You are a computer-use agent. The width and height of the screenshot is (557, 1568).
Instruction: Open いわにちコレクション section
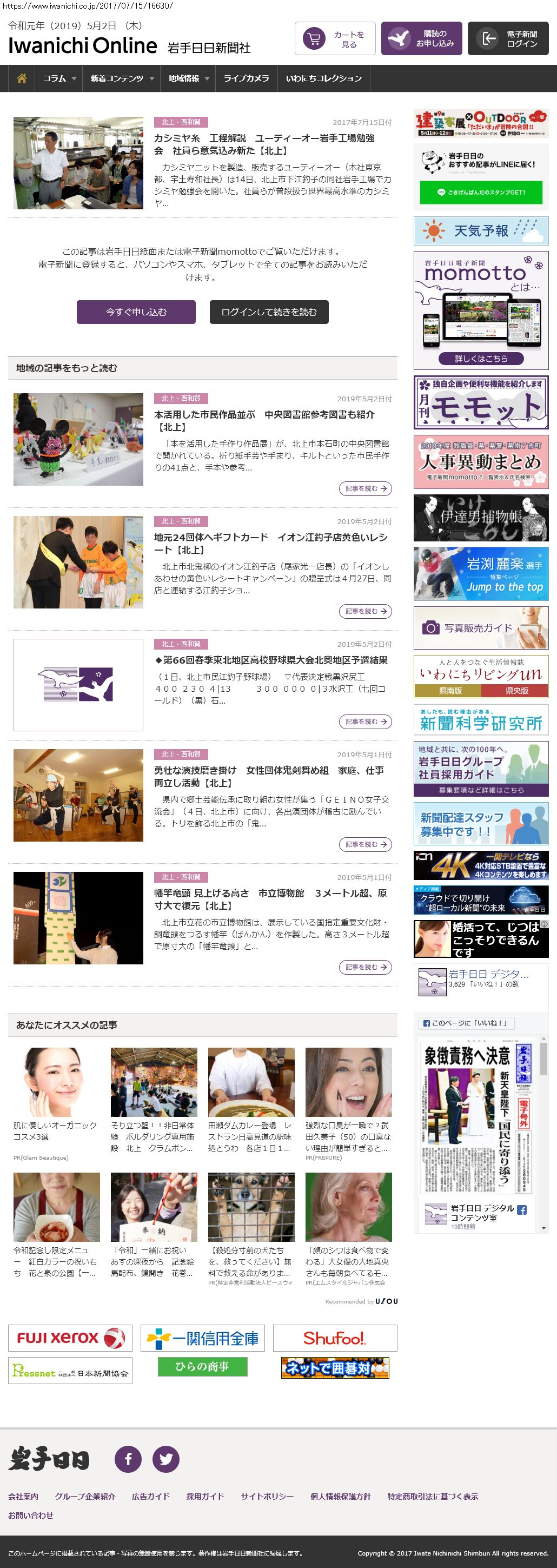pos(323,78)
